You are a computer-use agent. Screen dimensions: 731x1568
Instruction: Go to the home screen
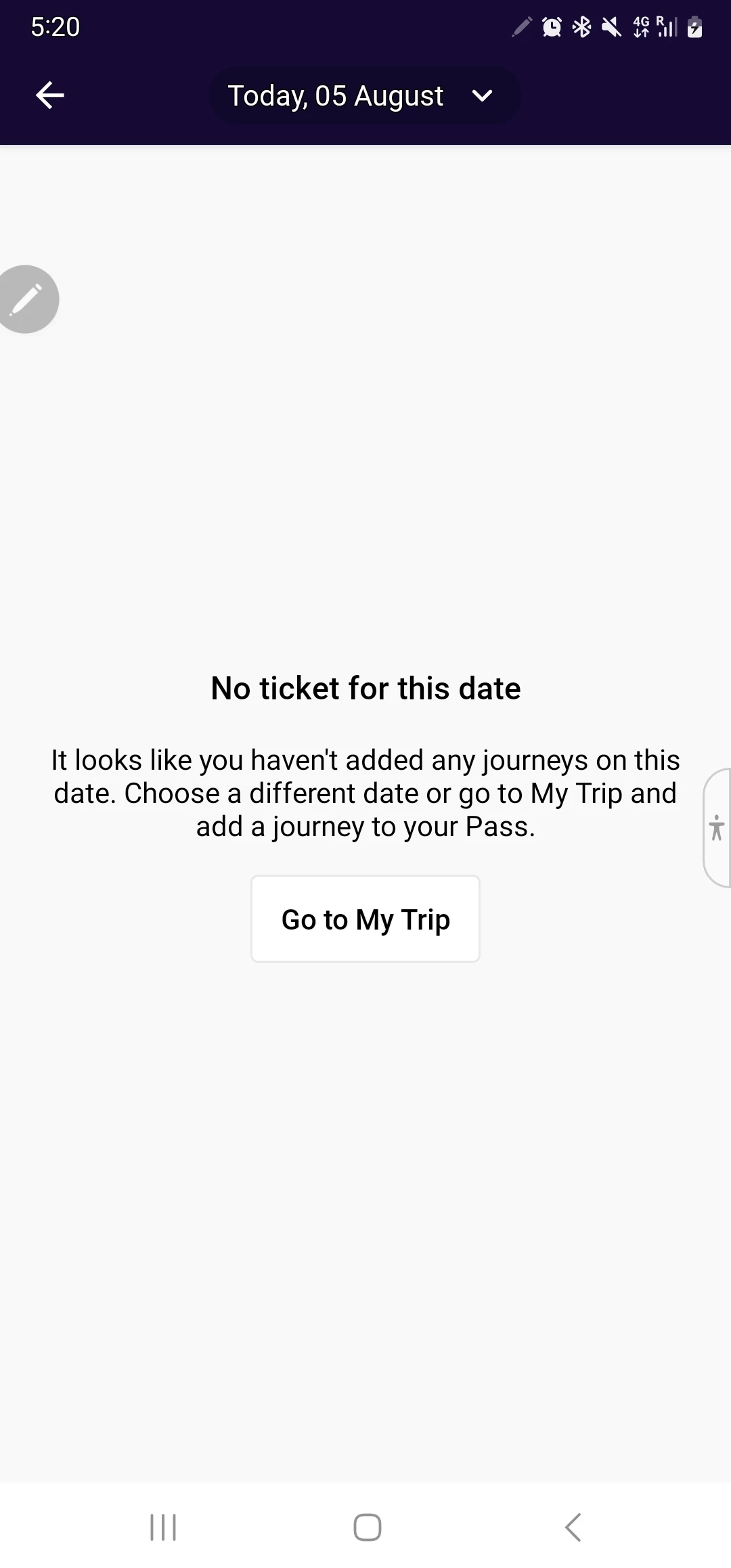pyautogui.click(x=367, y=1527)
